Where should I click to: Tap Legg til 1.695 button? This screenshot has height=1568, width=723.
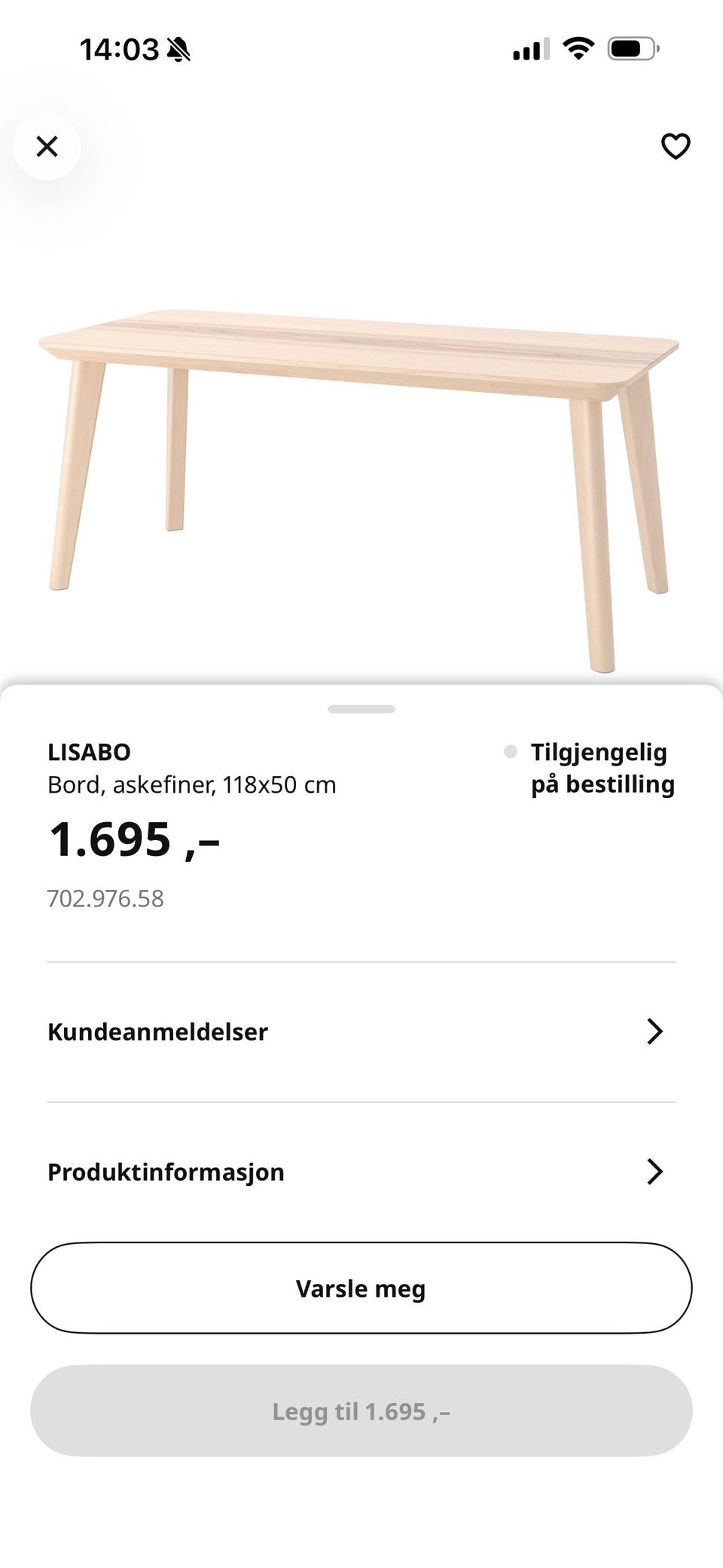point(361,1411)
